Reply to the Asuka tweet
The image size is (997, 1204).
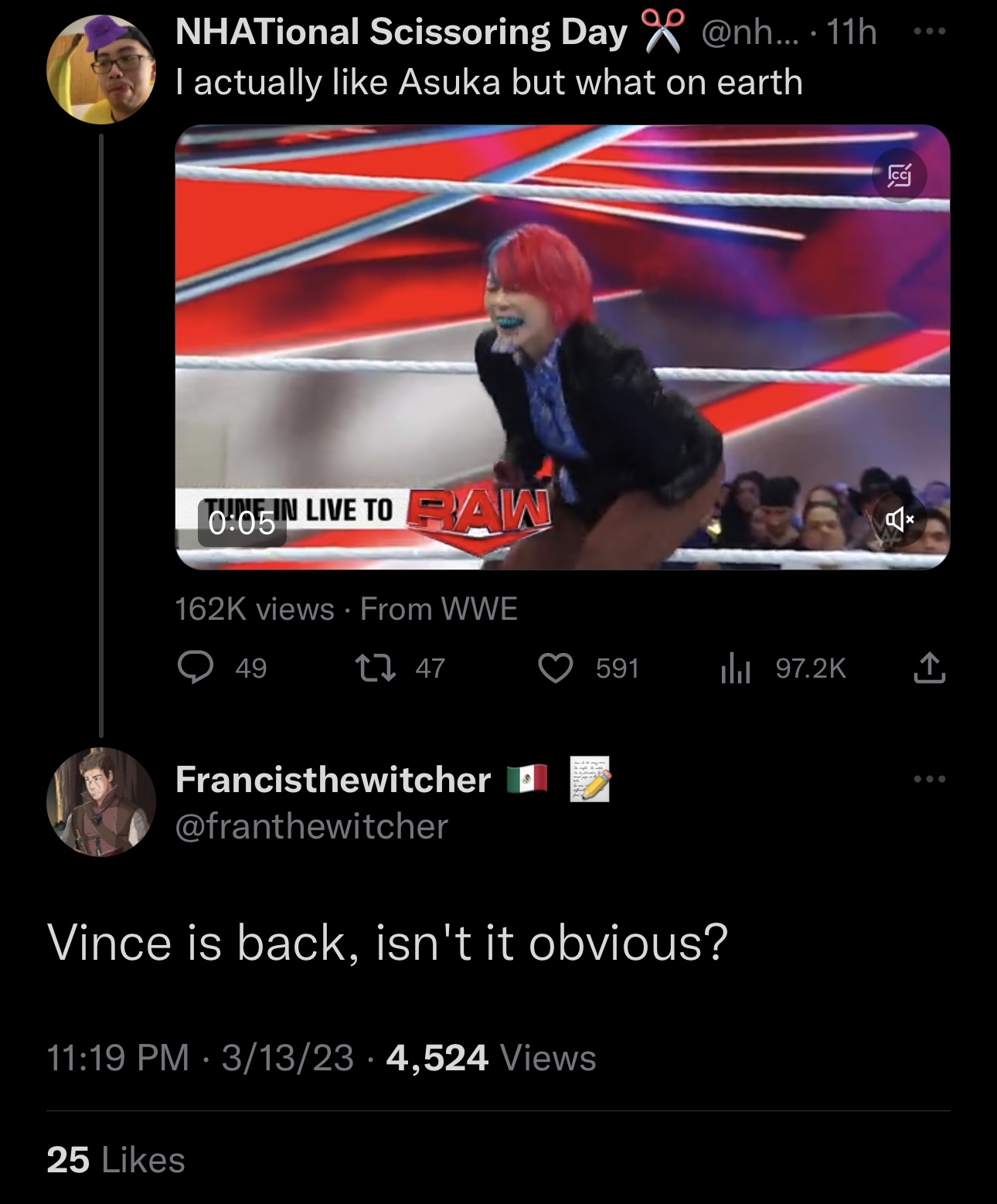click(x=196, y=668)
